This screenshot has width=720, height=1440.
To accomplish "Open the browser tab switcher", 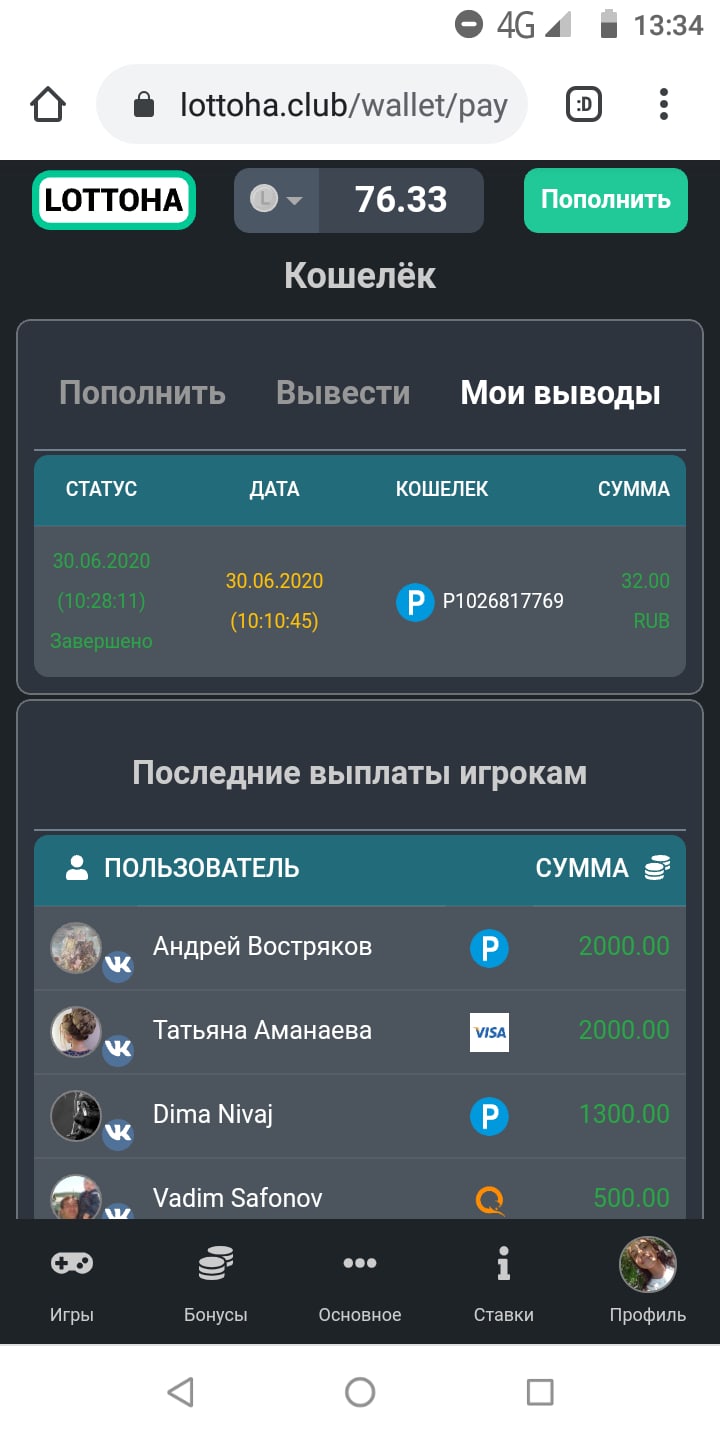I will pyautogui.click(x=584, y=104).
